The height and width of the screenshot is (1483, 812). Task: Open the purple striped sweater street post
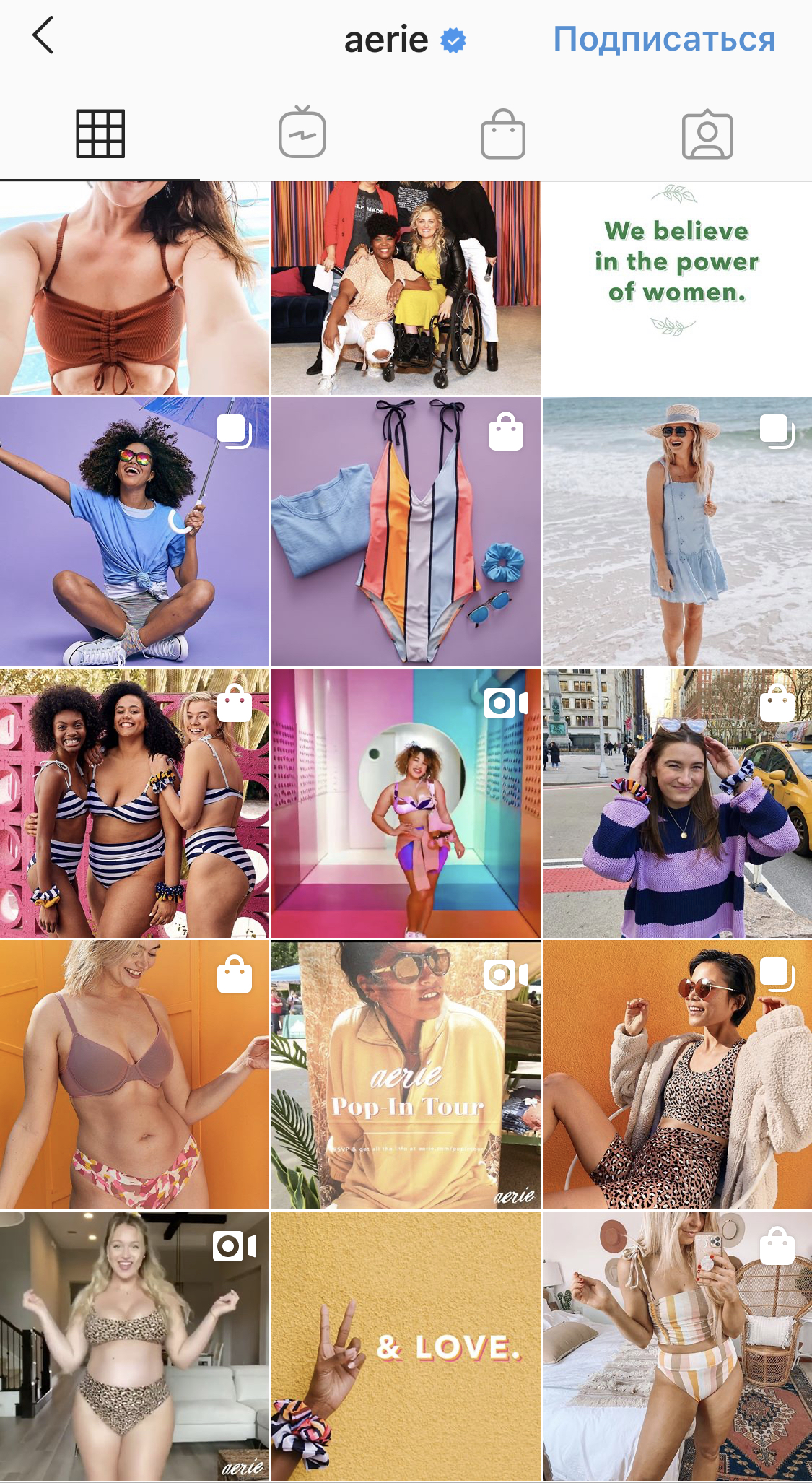coord(676,803)
